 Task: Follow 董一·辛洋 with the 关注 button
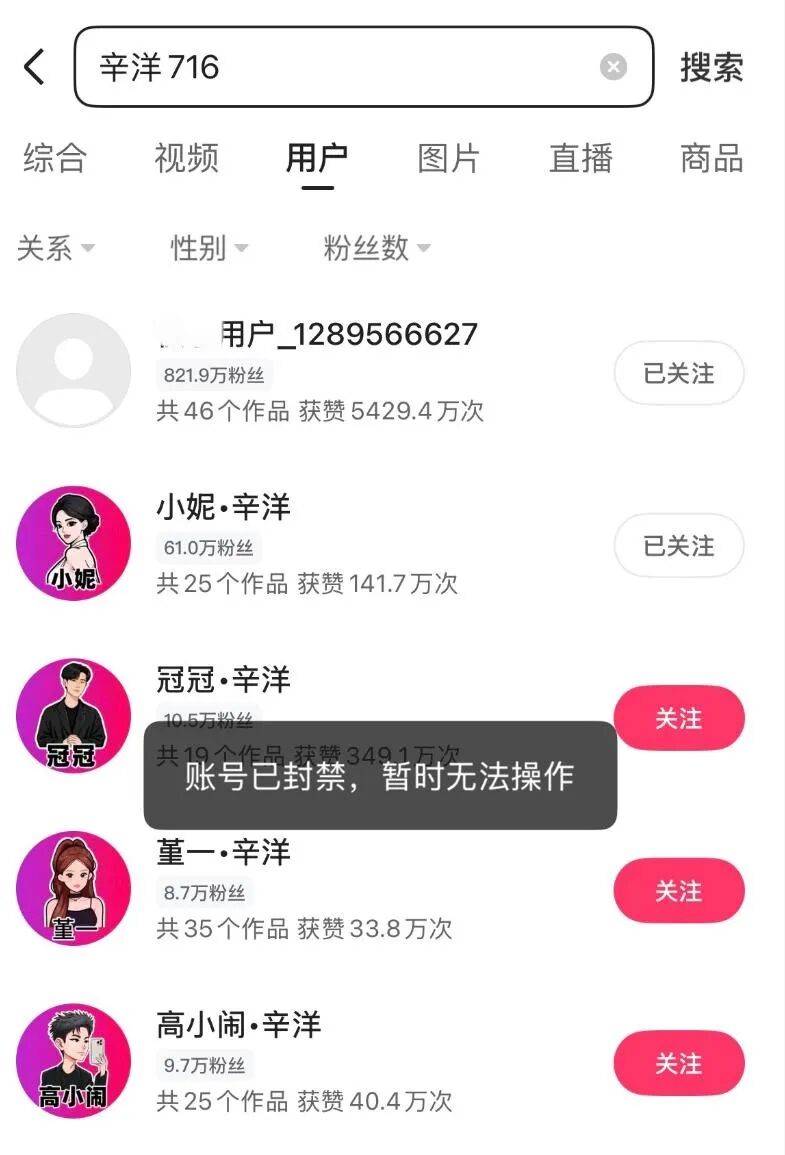click(678, 890)
